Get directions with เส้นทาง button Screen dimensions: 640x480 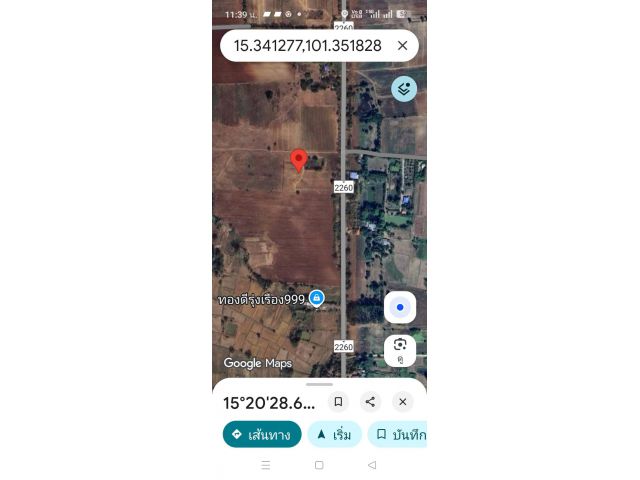tap(261, 435)
